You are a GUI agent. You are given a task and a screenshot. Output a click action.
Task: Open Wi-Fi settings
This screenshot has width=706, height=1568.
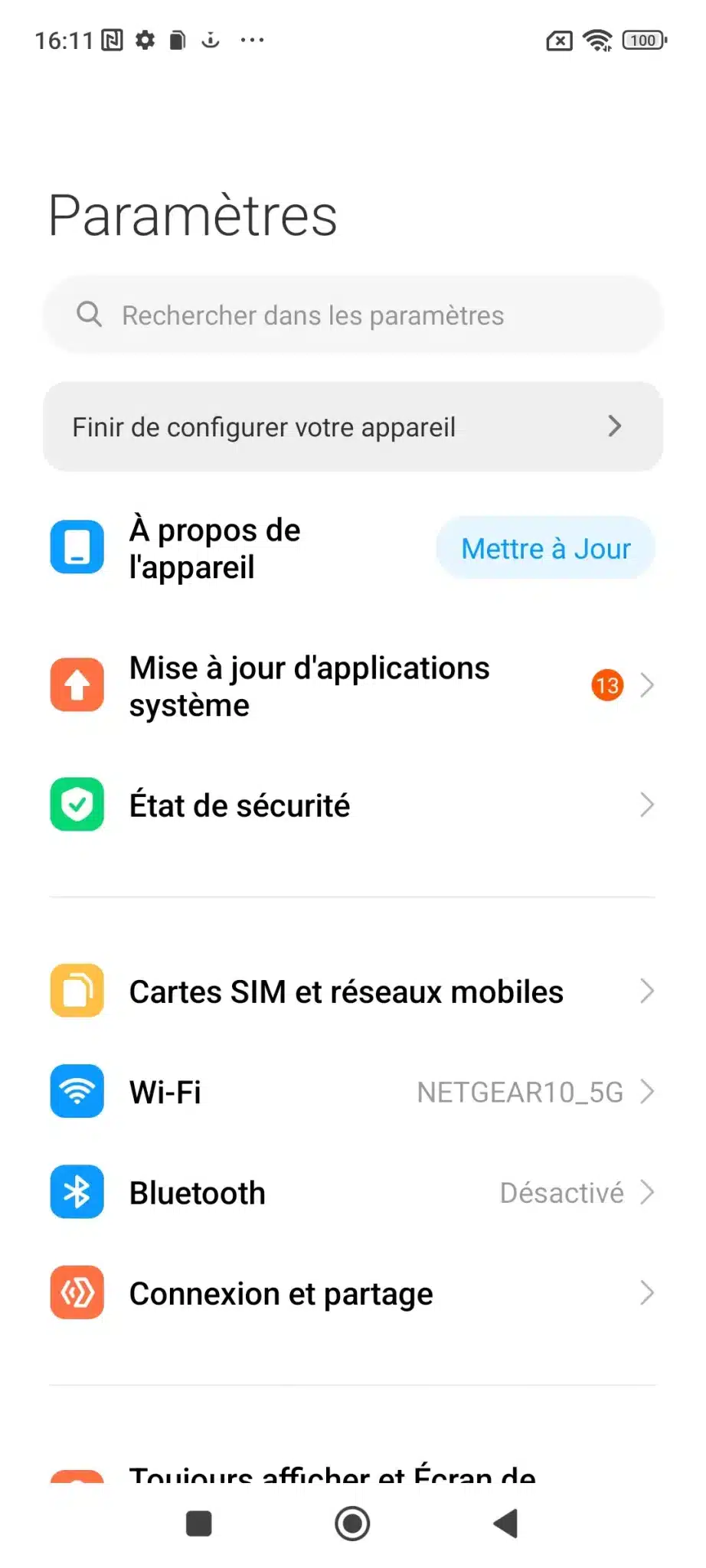[352, 1091]
